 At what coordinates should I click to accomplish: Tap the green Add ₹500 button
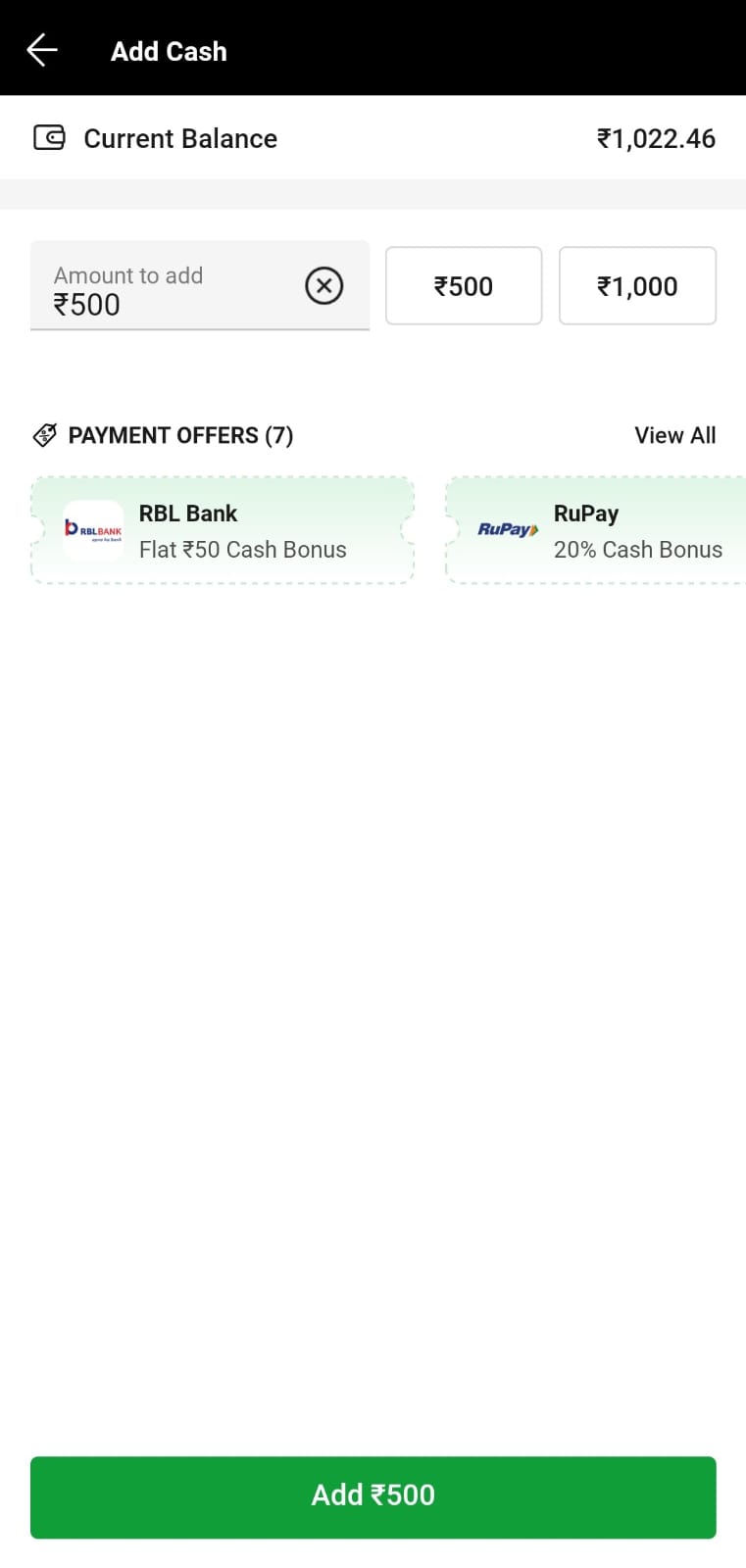373,1496
